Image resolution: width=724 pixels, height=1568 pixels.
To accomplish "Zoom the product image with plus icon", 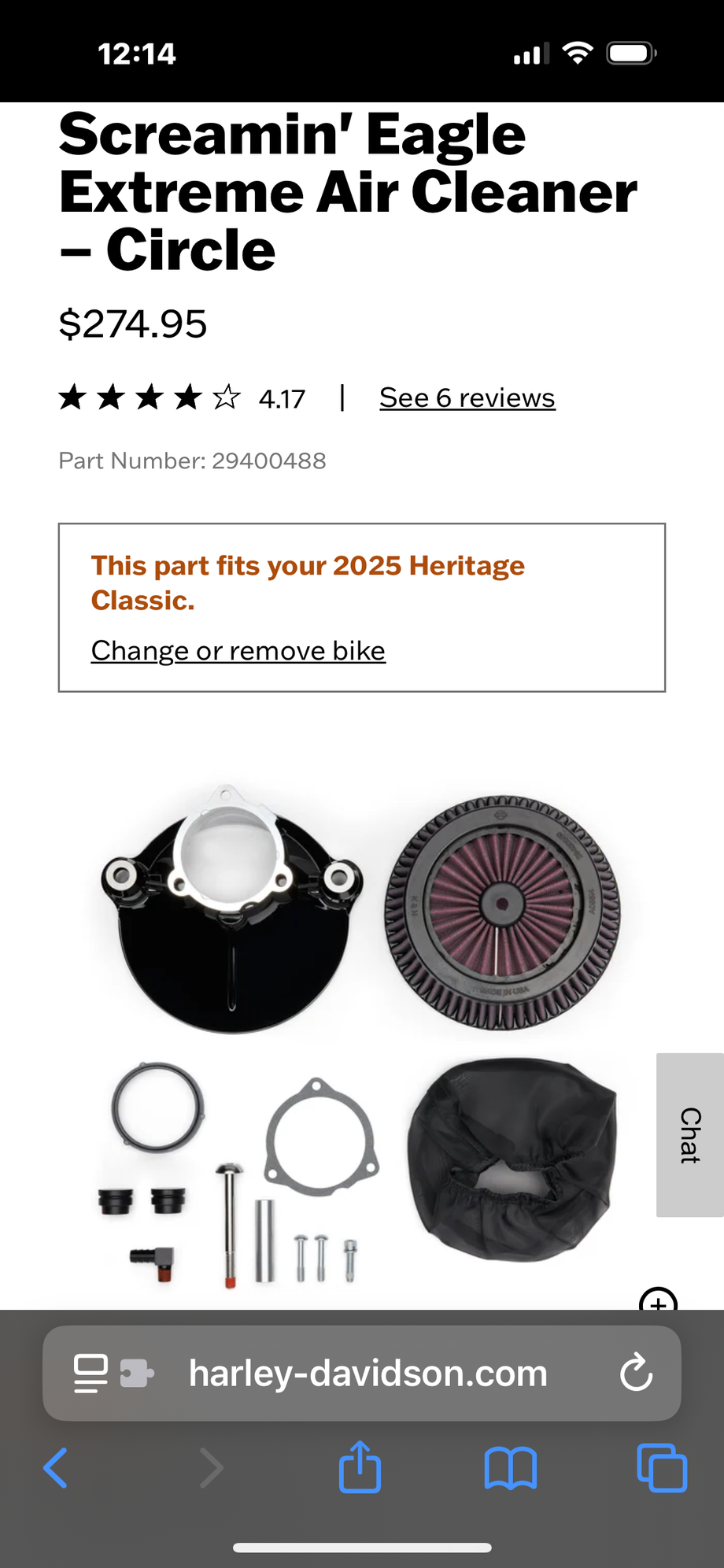I will (x=658, y=1300).
